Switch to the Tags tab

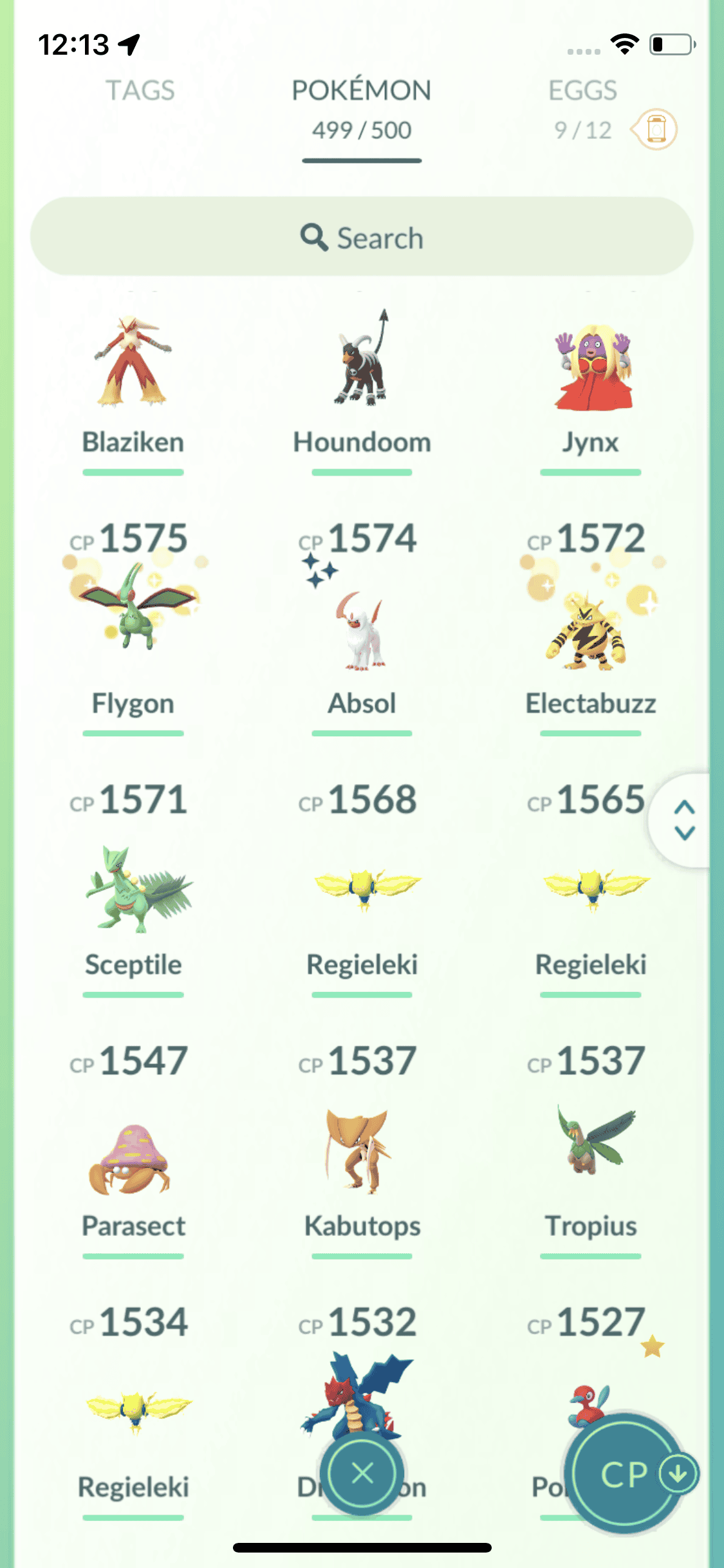140,91
